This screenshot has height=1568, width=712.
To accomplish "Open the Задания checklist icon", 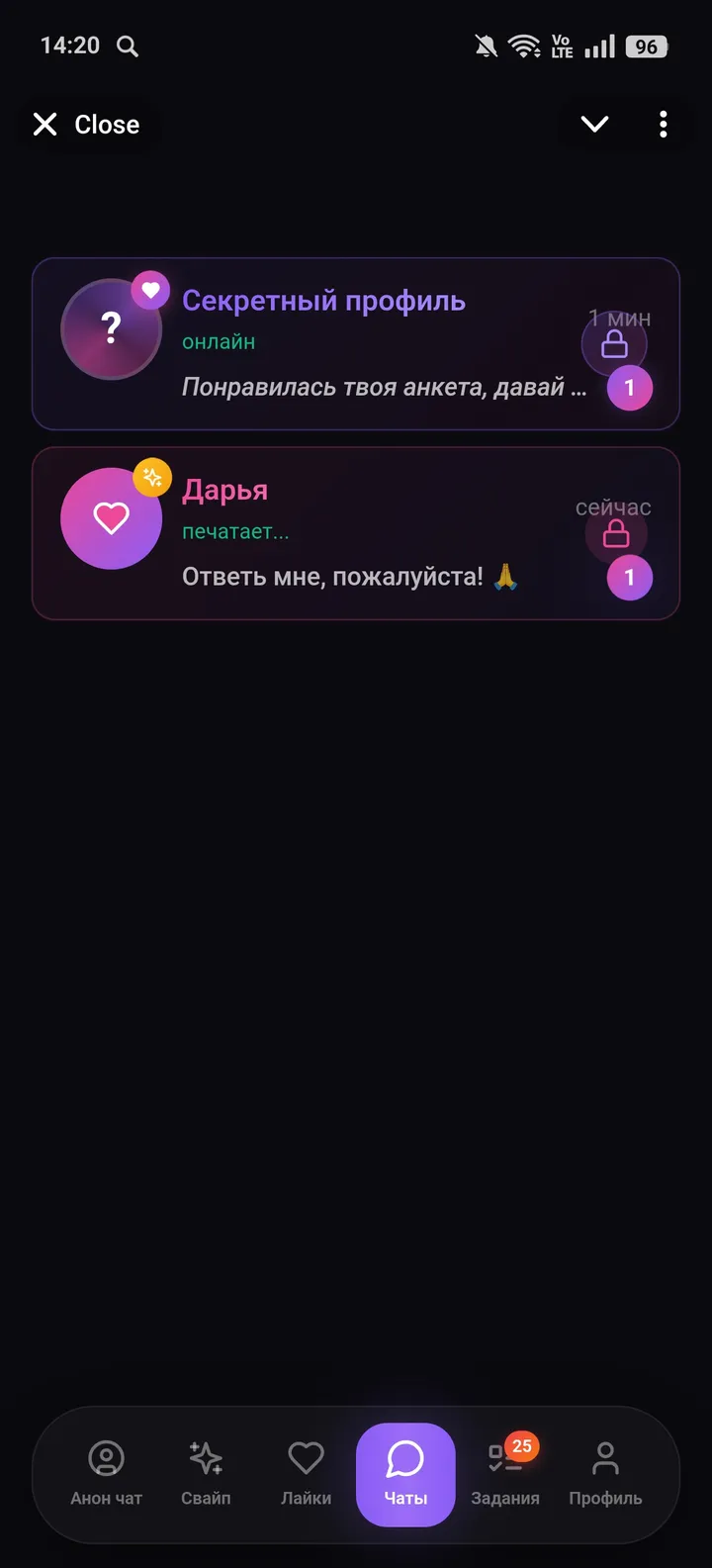I will [504, 1457].
